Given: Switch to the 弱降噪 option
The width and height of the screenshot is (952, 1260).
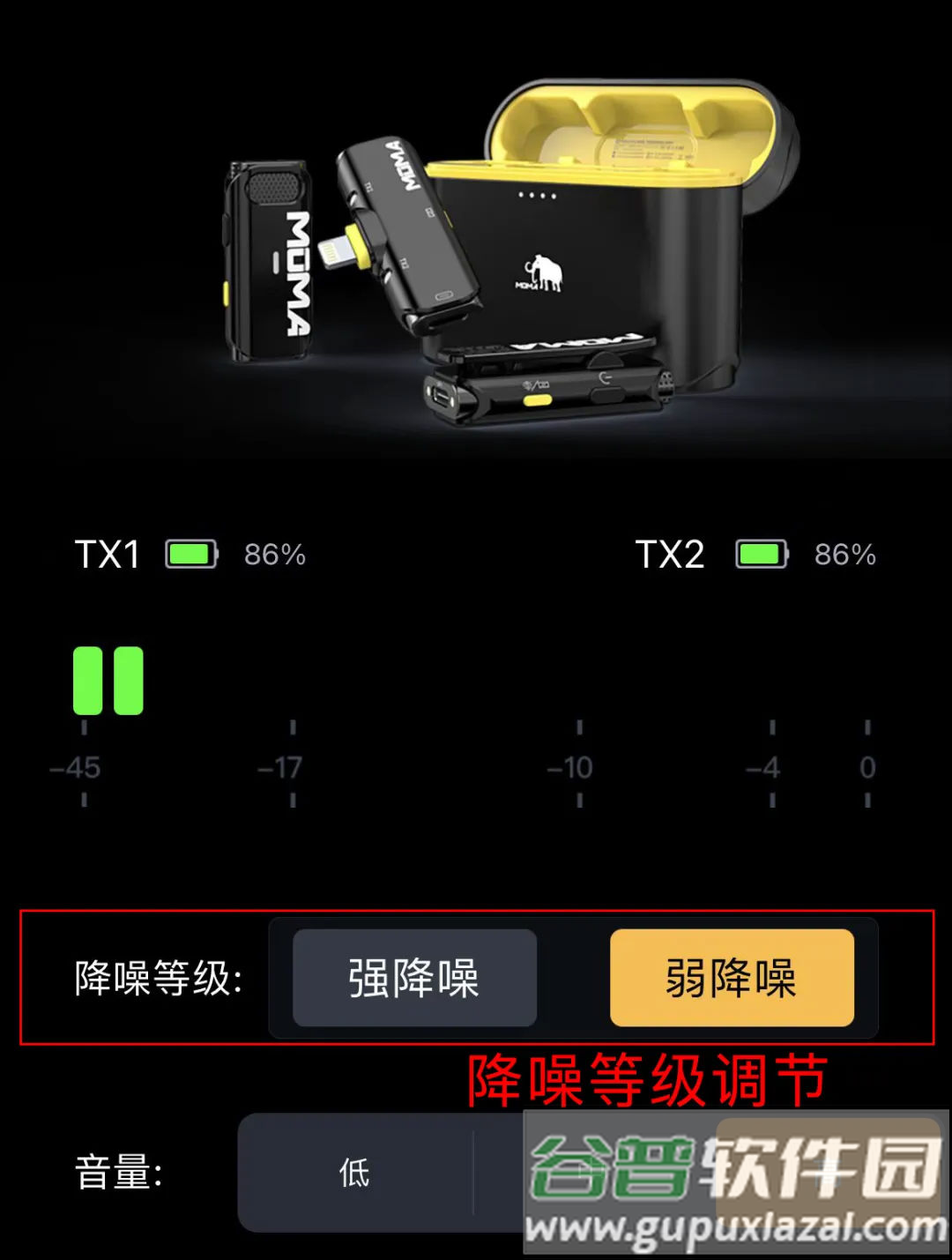Looking at the screenshot, I should (731, 978).
